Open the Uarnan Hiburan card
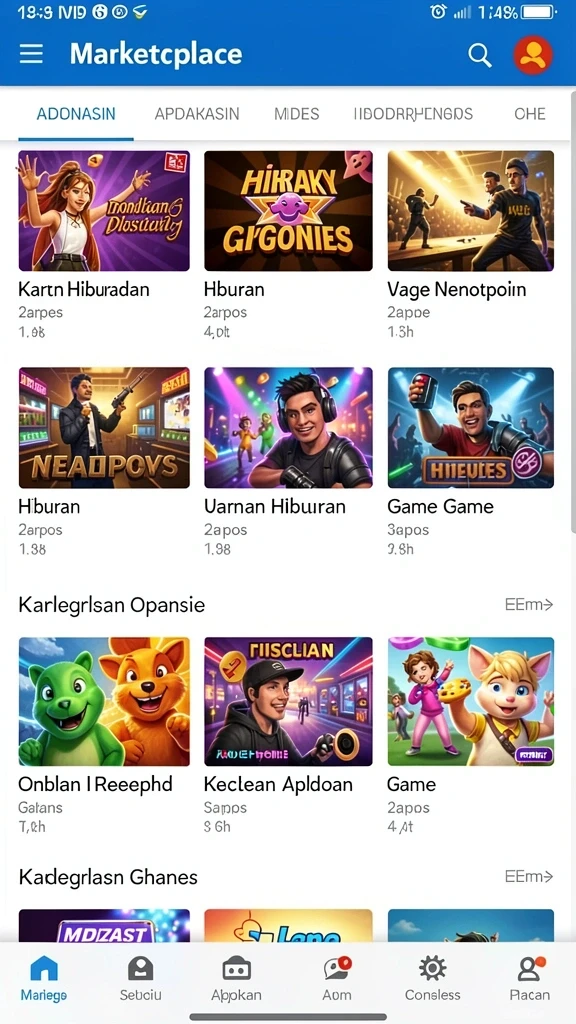 [288, 462]
